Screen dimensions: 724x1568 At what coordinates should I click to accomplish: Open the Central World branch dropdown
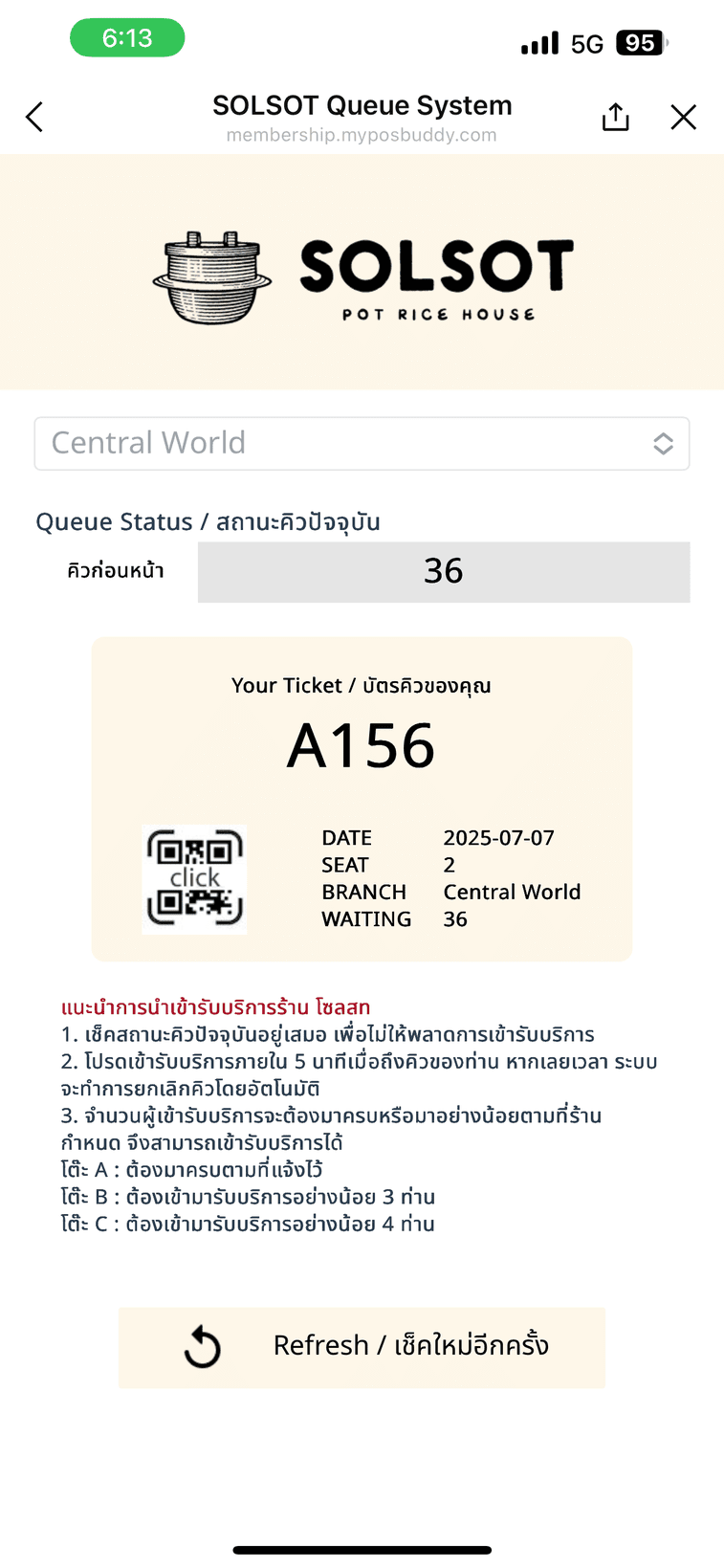click(362, 443)
